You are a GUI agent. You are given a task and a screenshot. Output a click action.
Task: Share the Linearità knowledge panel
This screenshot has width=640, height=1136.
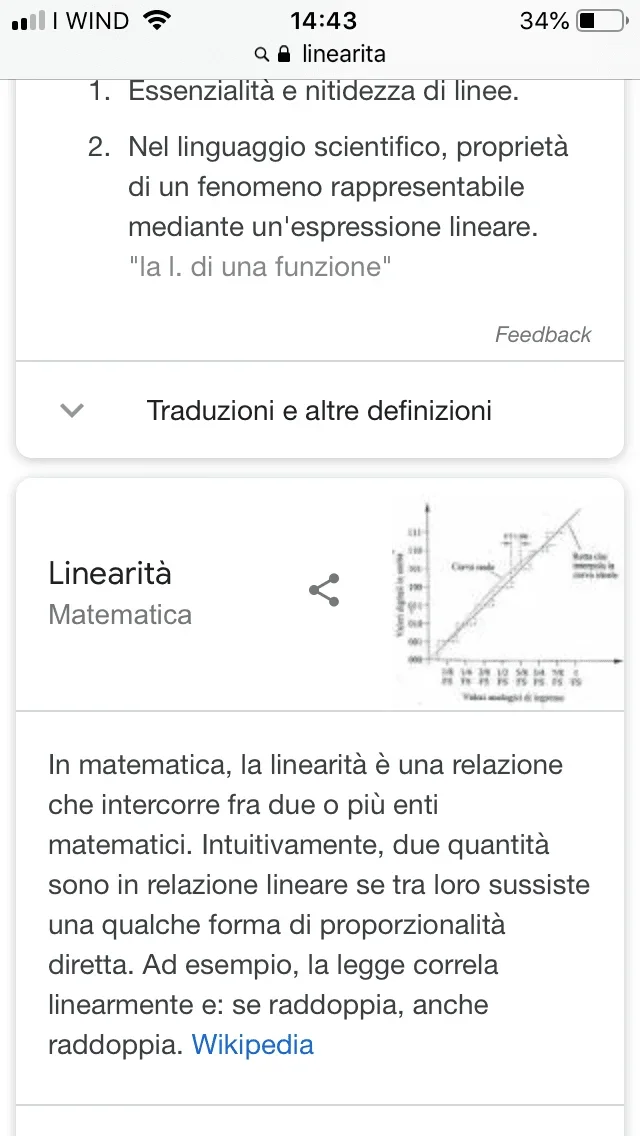(x=324, y=590)
